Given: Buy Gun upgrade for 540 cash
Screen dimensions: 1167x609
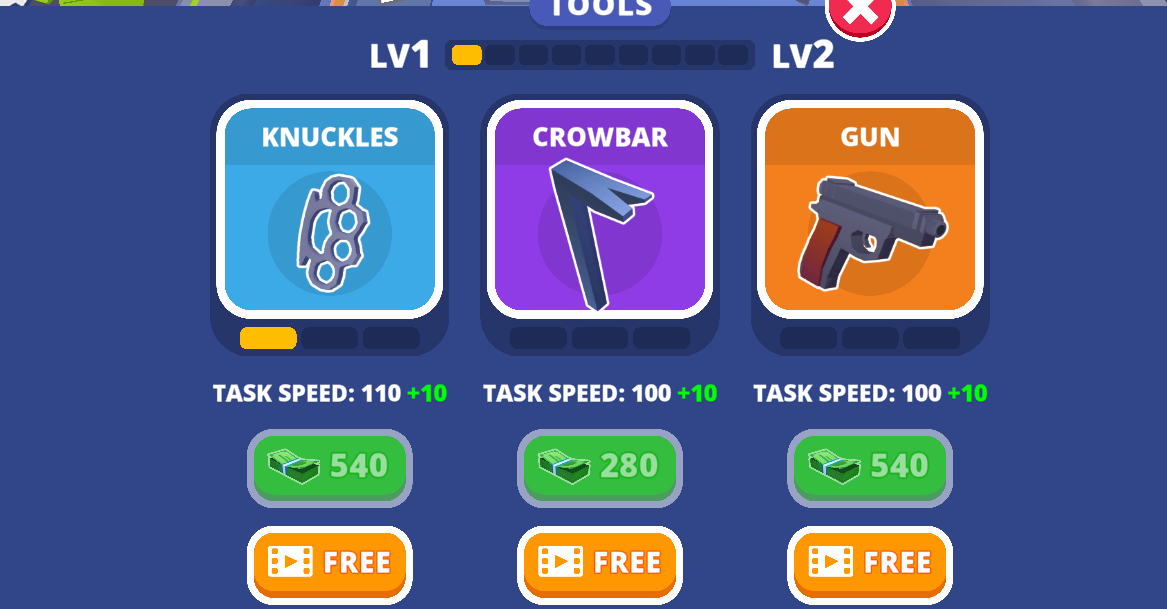Looking at the screenshot, I should point(870,466).
